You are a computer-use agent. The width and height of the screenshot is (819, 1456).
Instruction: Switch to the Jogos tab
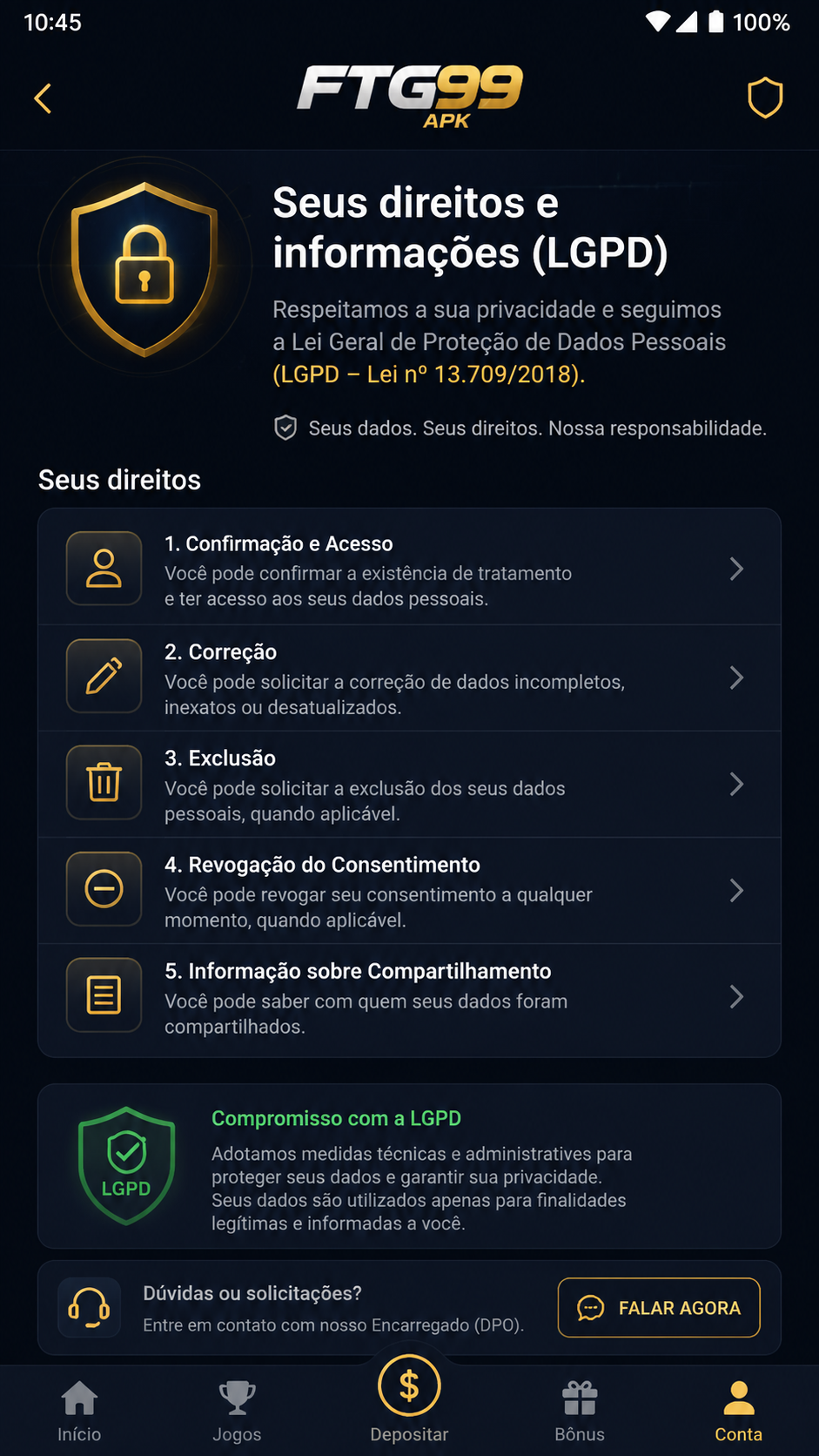tap(237, 1411)
